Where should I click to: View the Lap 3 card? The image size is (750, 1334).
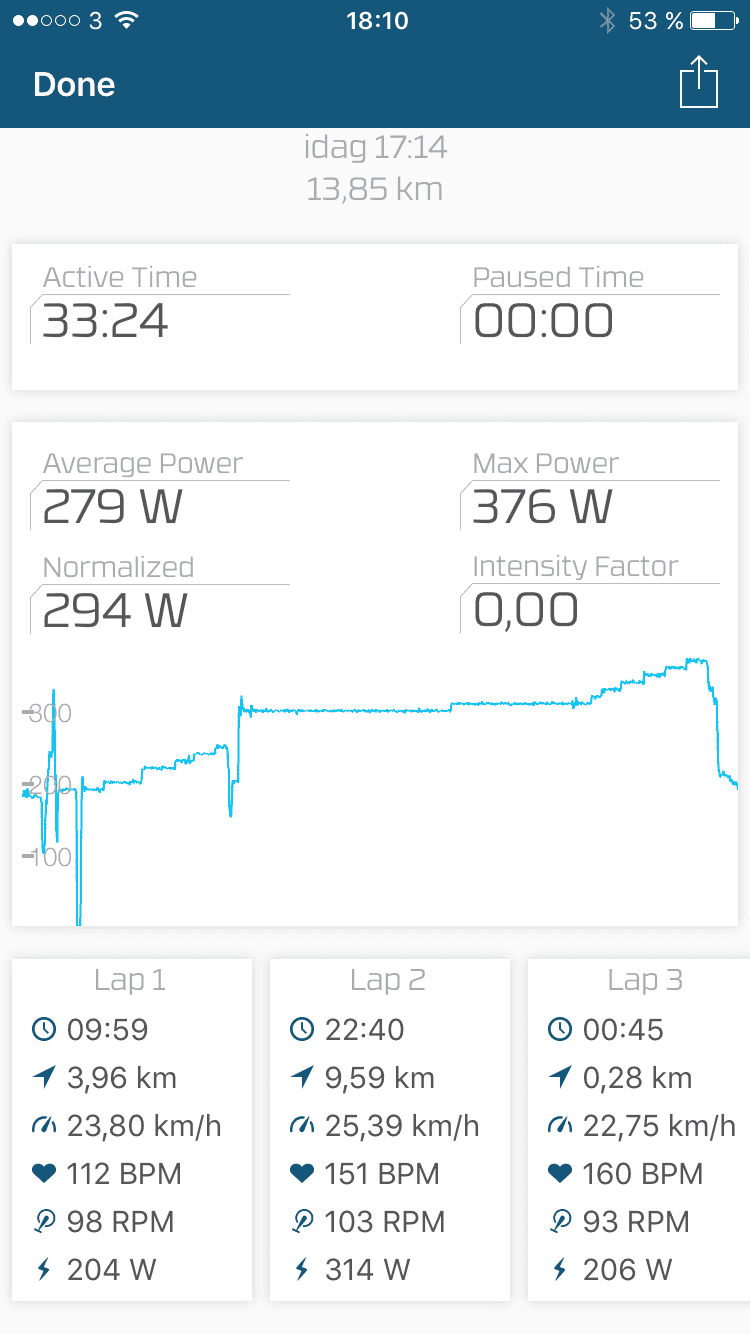click(640, 1130)
